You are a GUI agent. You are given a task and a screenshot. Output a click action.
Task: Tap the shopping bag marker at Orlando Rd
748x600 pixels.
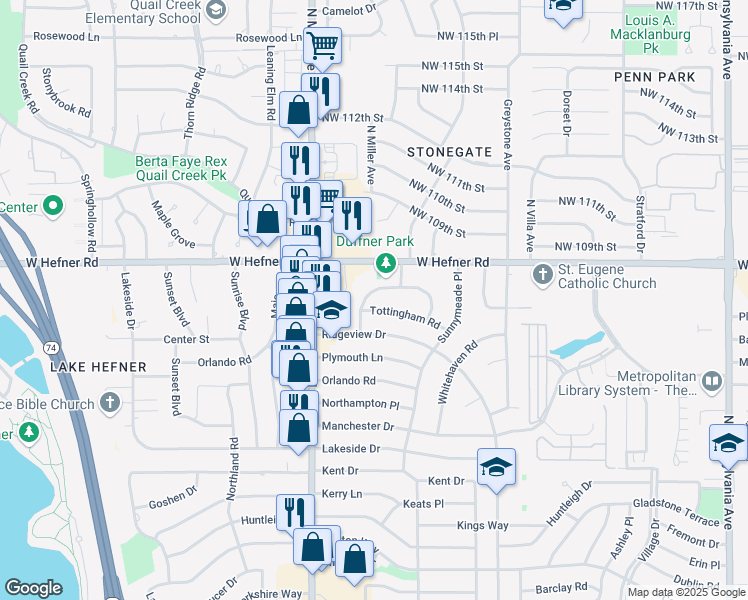point(300,369)
